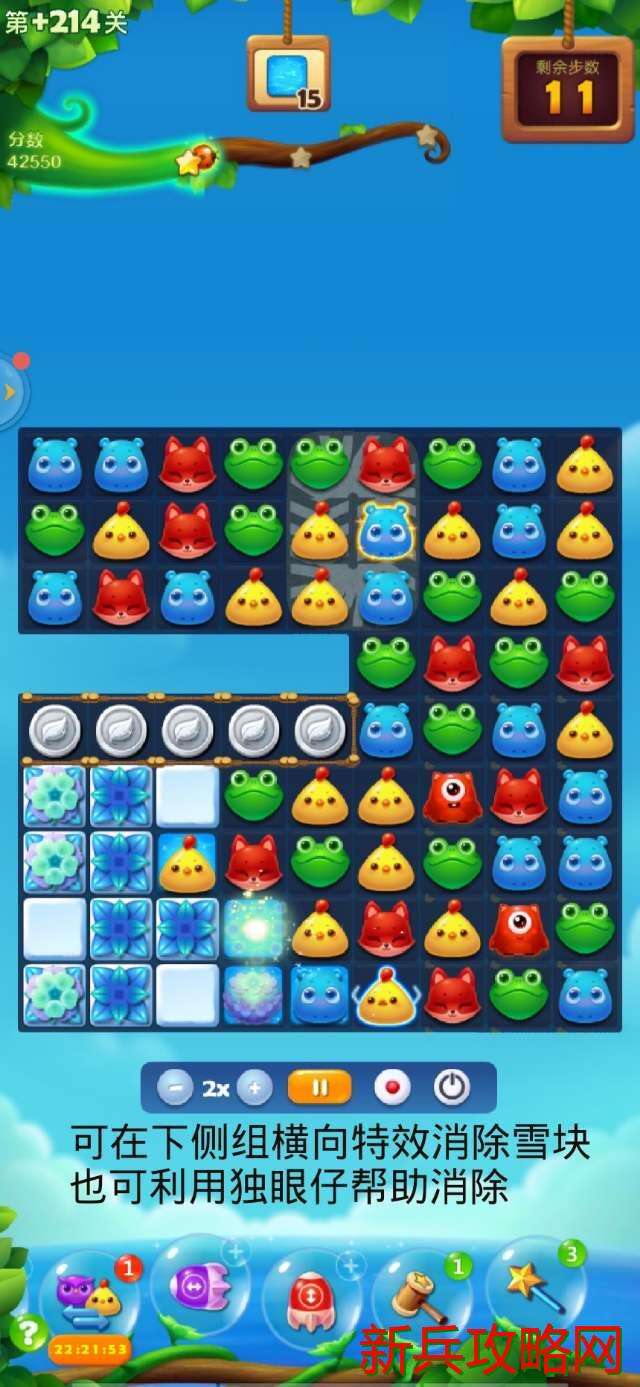Decrease playback speed with minus button
This screenshot has width=640, height=1387.
coord(174,1088)
